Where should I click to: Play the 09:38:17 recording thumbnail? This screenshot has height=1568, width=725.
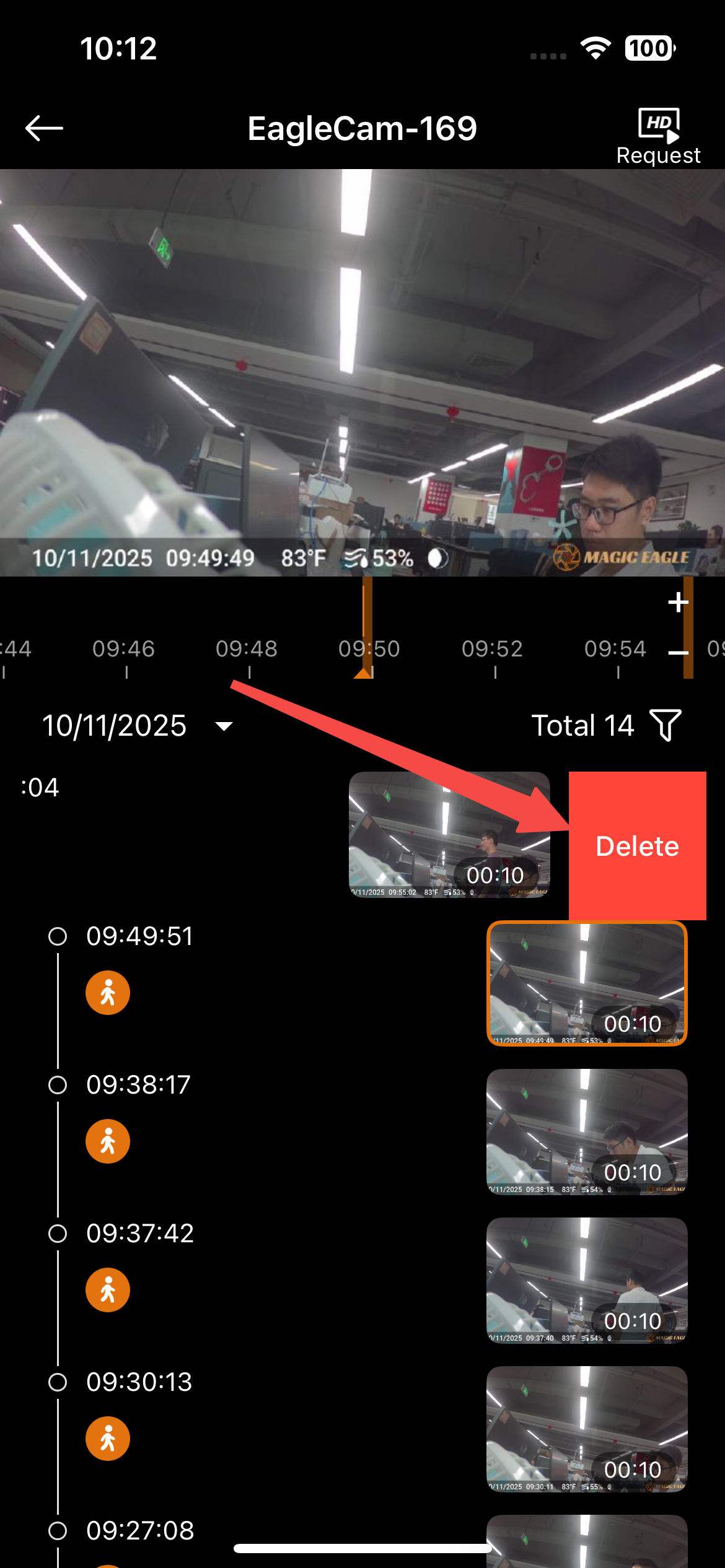tap(586, 1132)
